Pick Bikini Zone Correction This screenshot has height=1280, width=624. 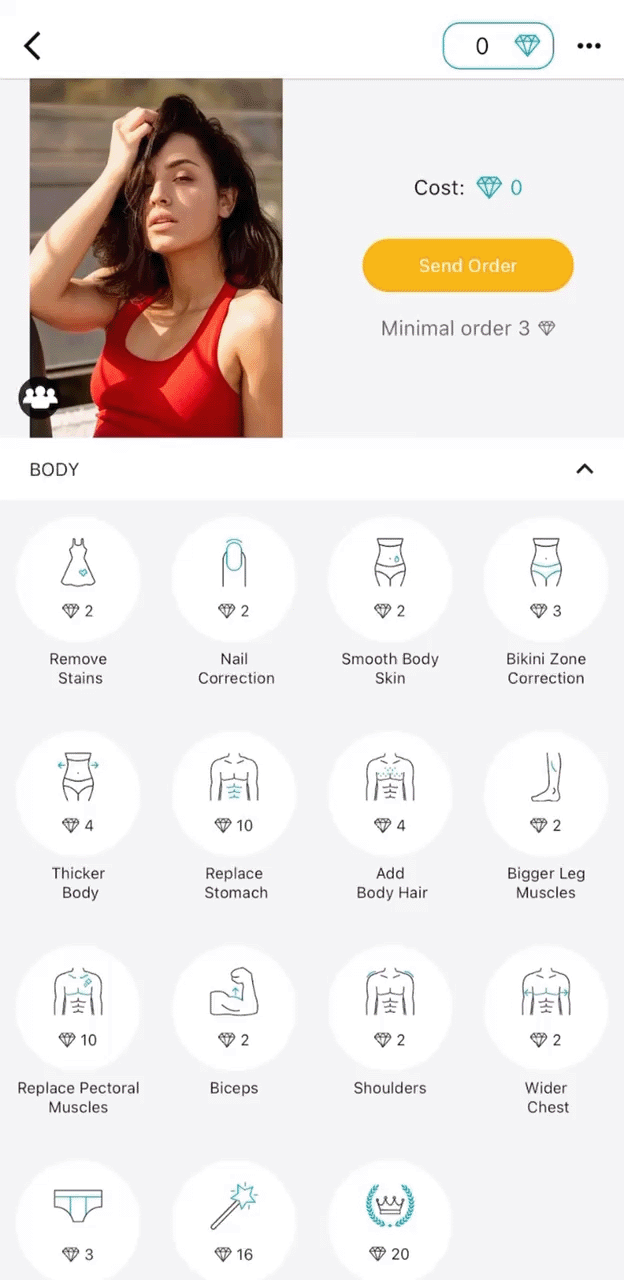[x=546, y=603]
